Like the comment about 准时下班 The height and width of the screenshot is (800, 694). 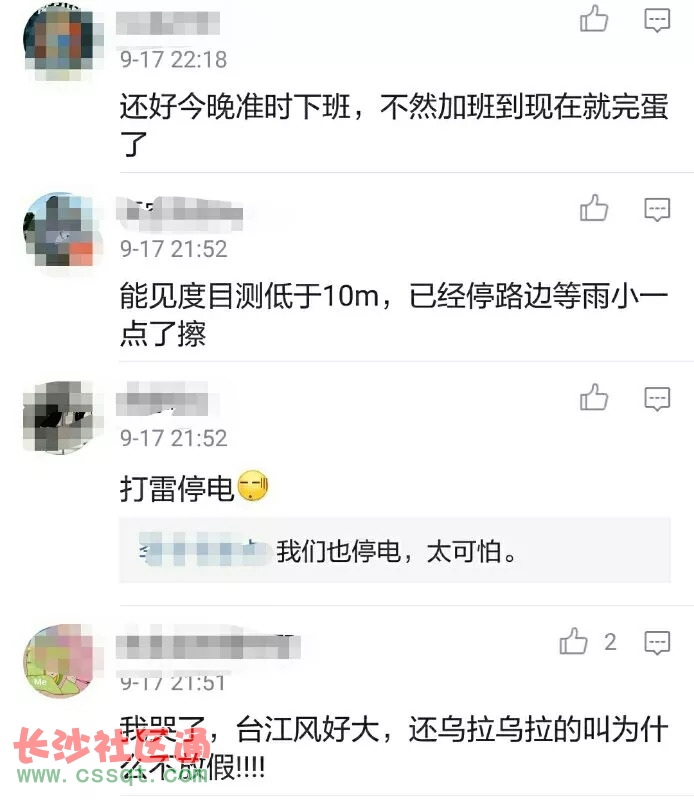594,18
